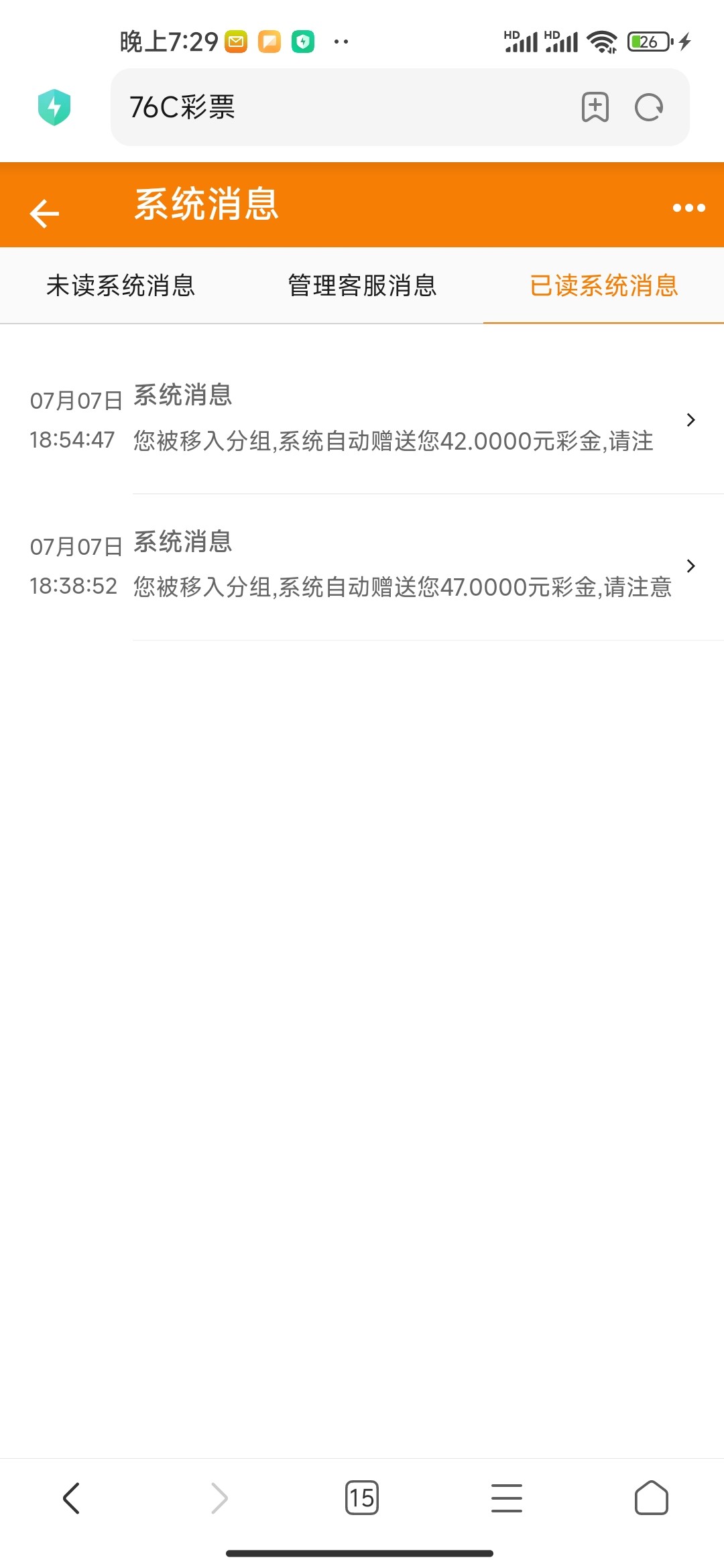Open the three-dot overflow menu

coord(688,208)
